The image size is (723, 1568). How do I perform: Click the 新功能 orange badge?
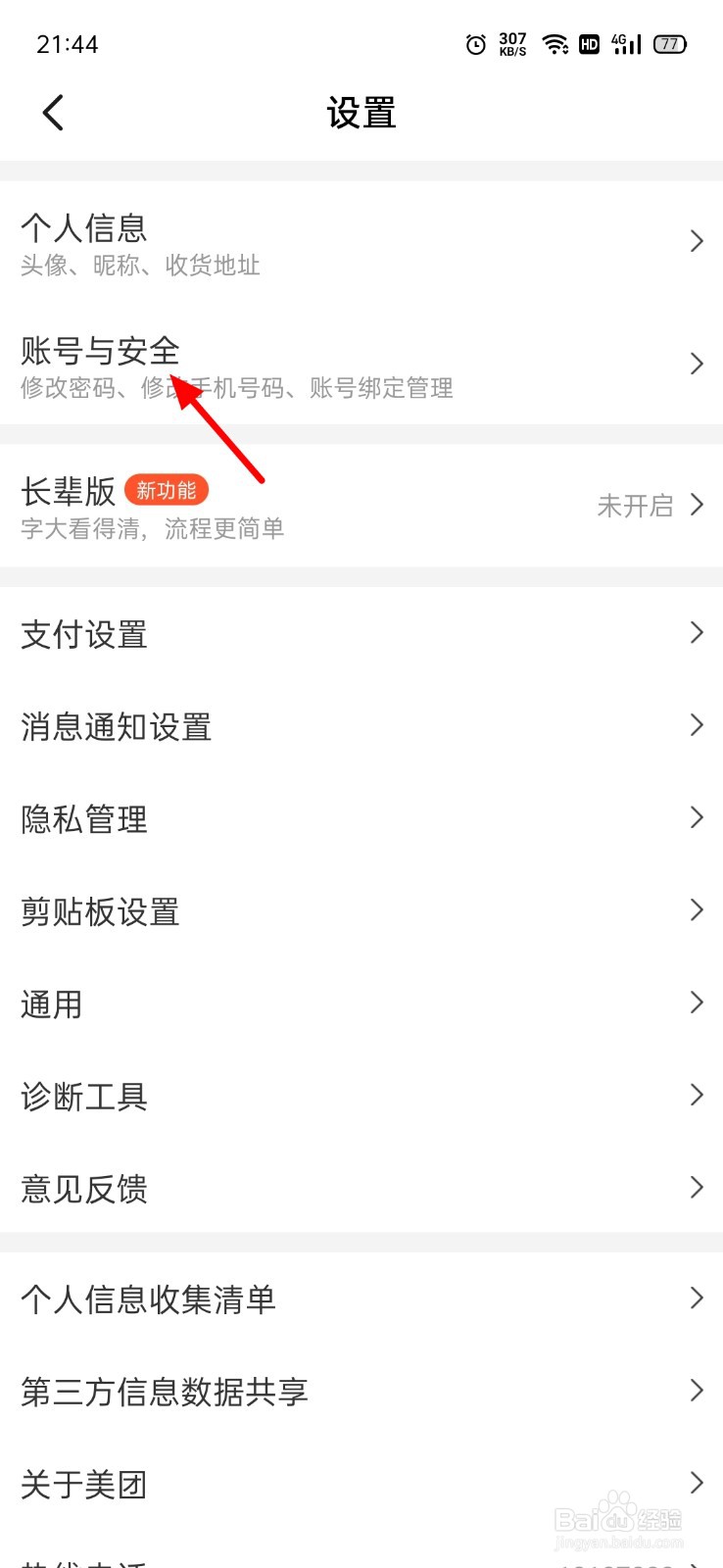tap(166, 489)
